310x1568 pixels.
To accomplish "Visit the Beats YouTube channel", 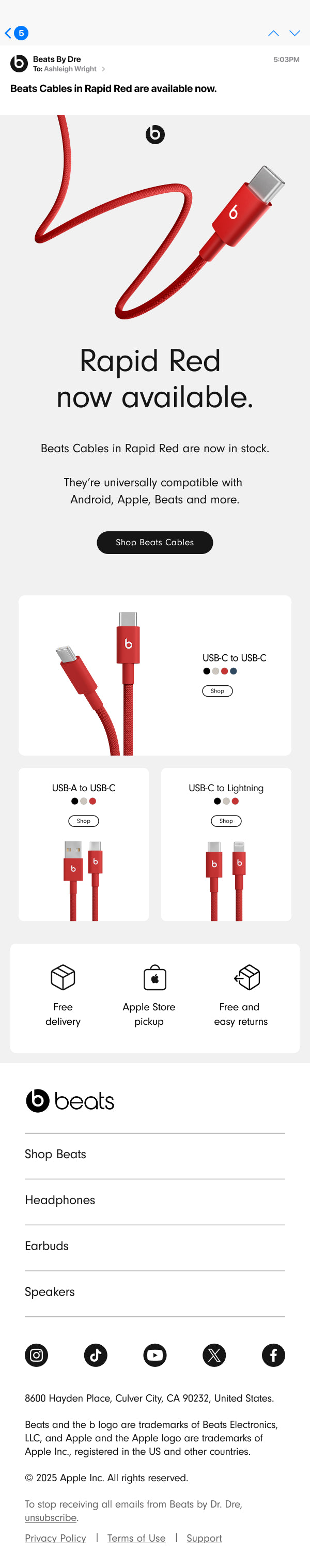I will coord(154,1355).
